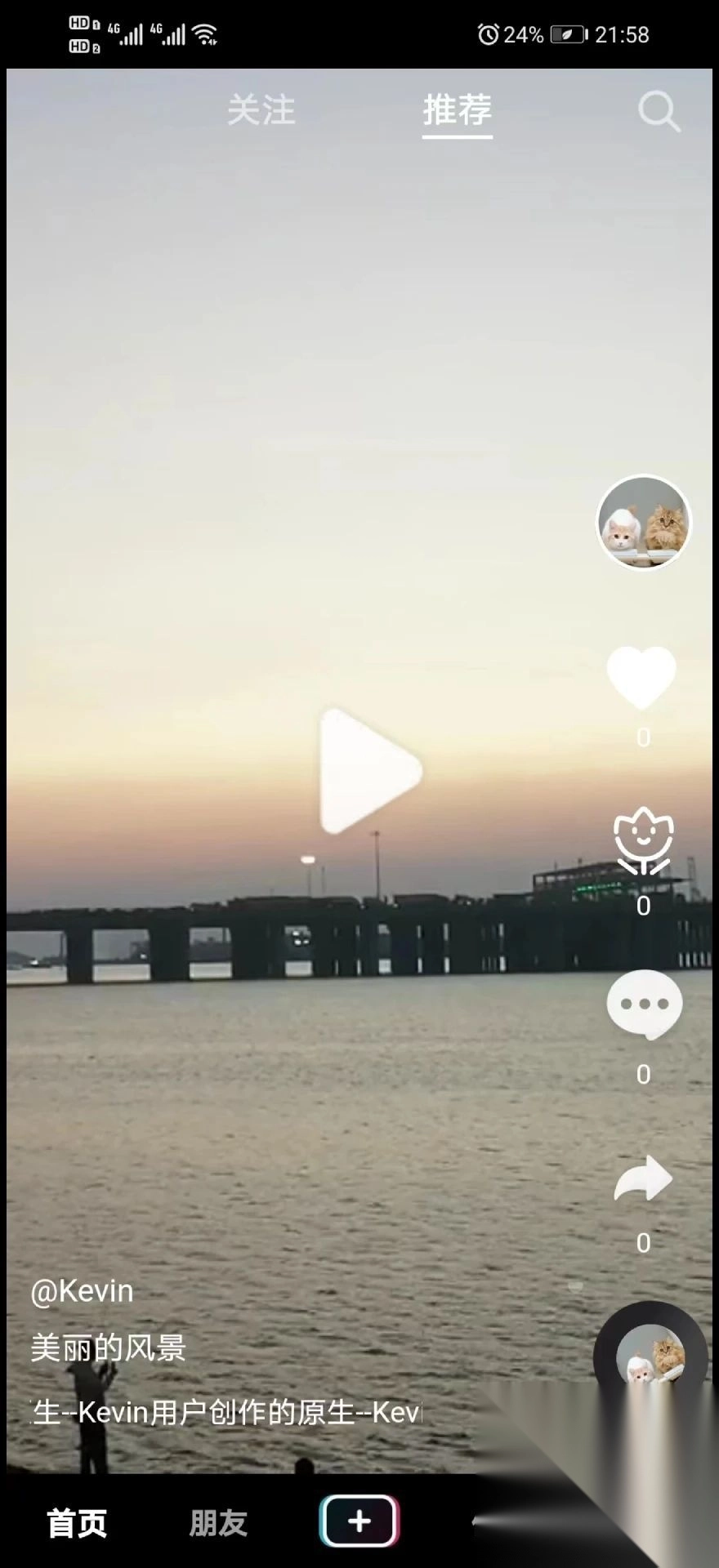Share this video
The image size is (719, 1568).
pos(644,1178)
